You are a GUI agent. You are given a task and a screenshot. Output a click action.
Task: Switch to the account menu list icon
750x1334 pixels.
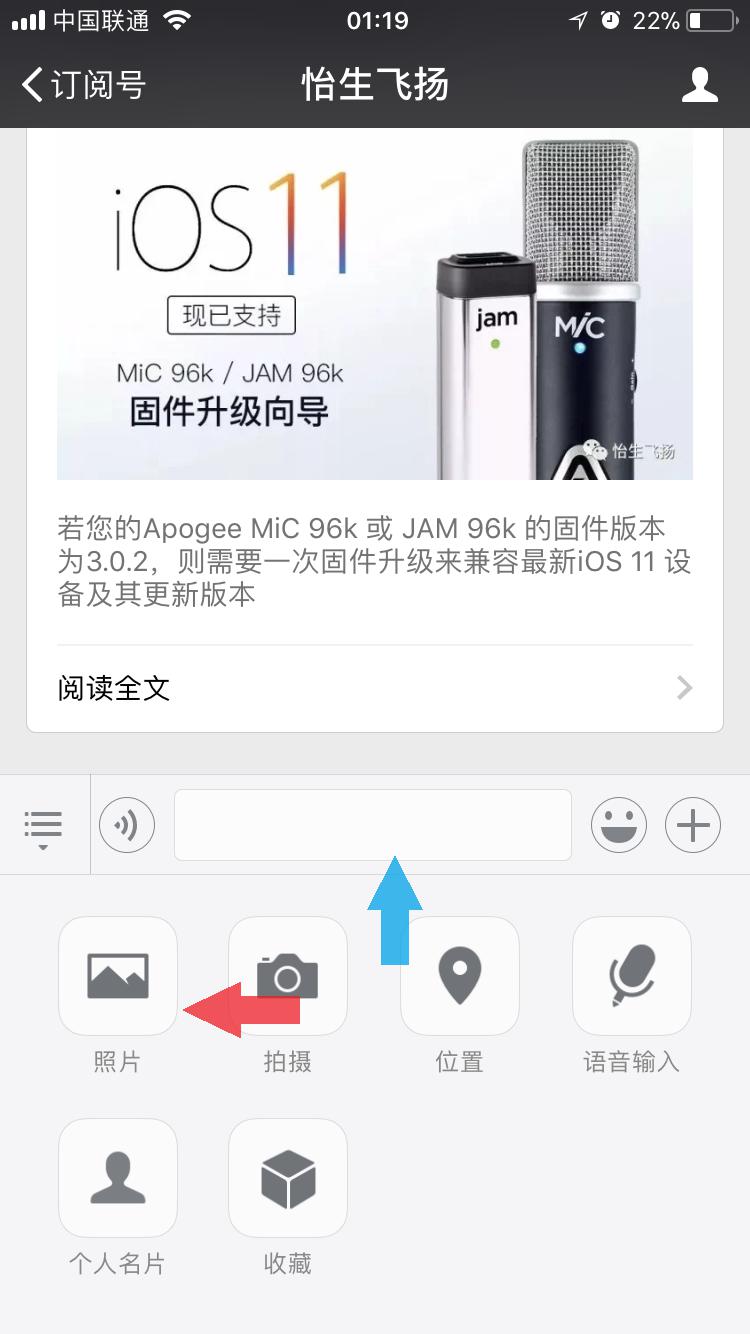[44, 826]
